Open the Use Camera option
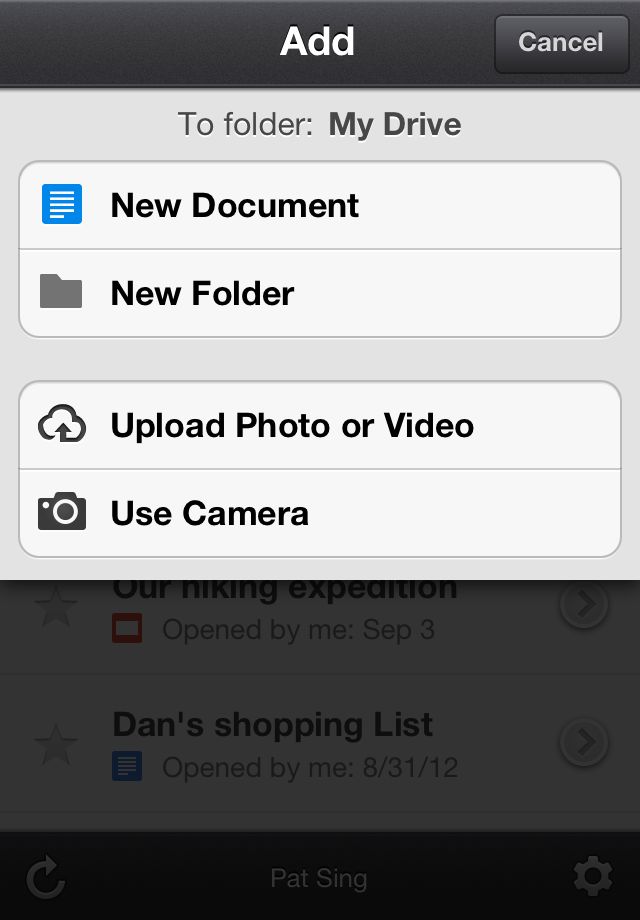Viewport: 640px width, 920px height. pos(320,514)
